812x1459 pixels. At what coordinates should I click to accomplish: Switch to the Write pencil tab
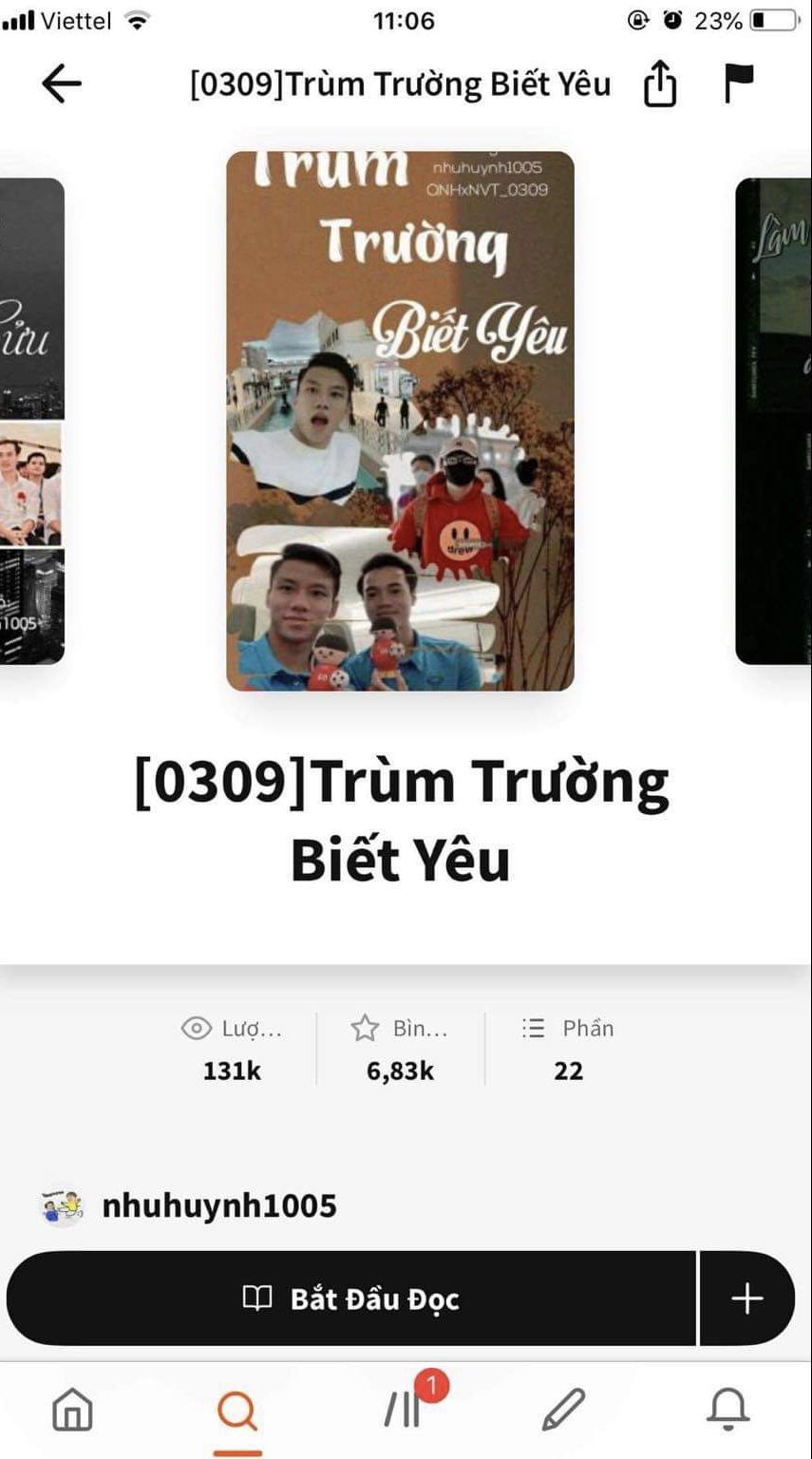click(x=563, y=1410)
